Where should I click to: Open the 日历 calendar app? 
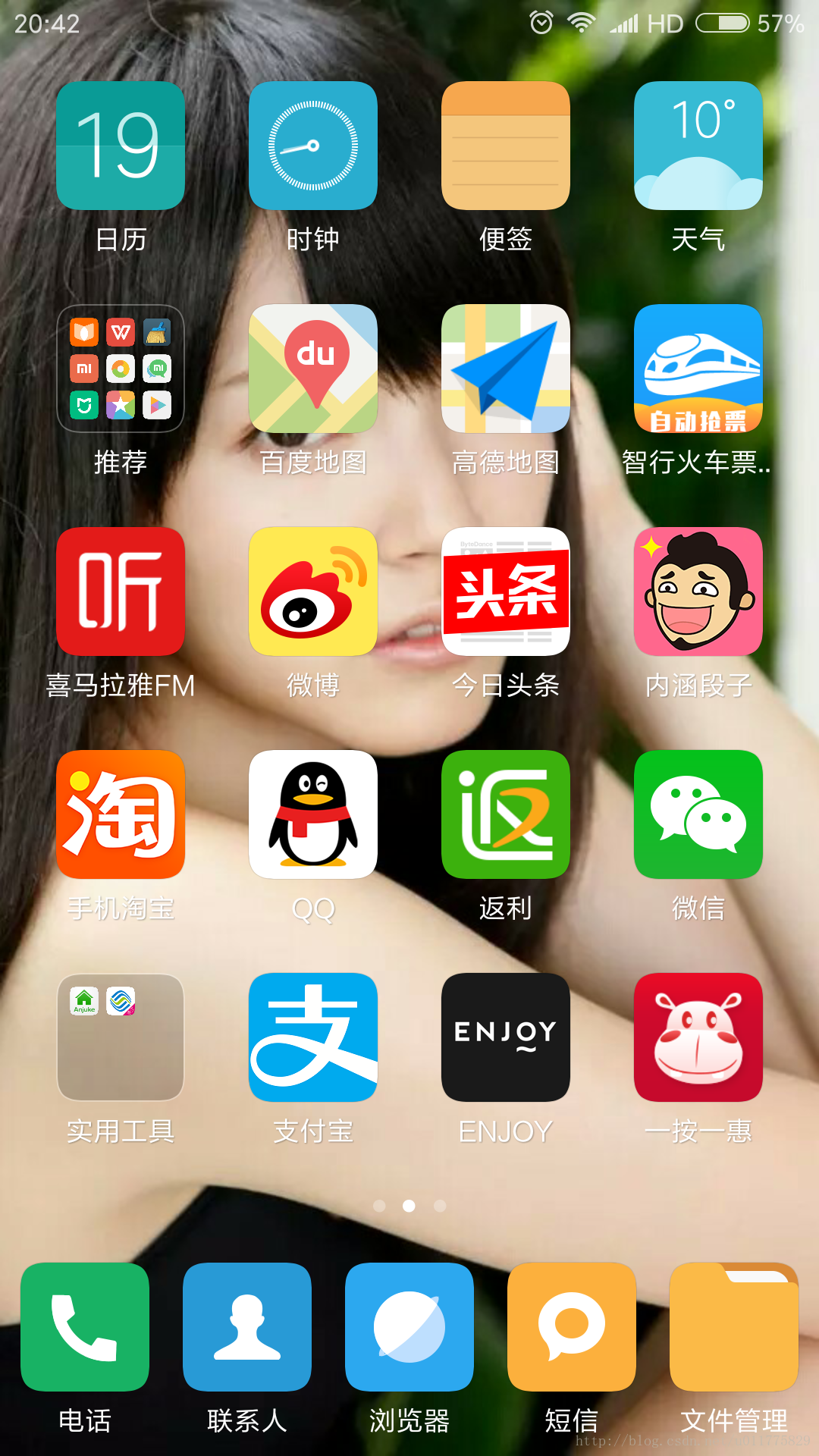click(x=121, y=146)
